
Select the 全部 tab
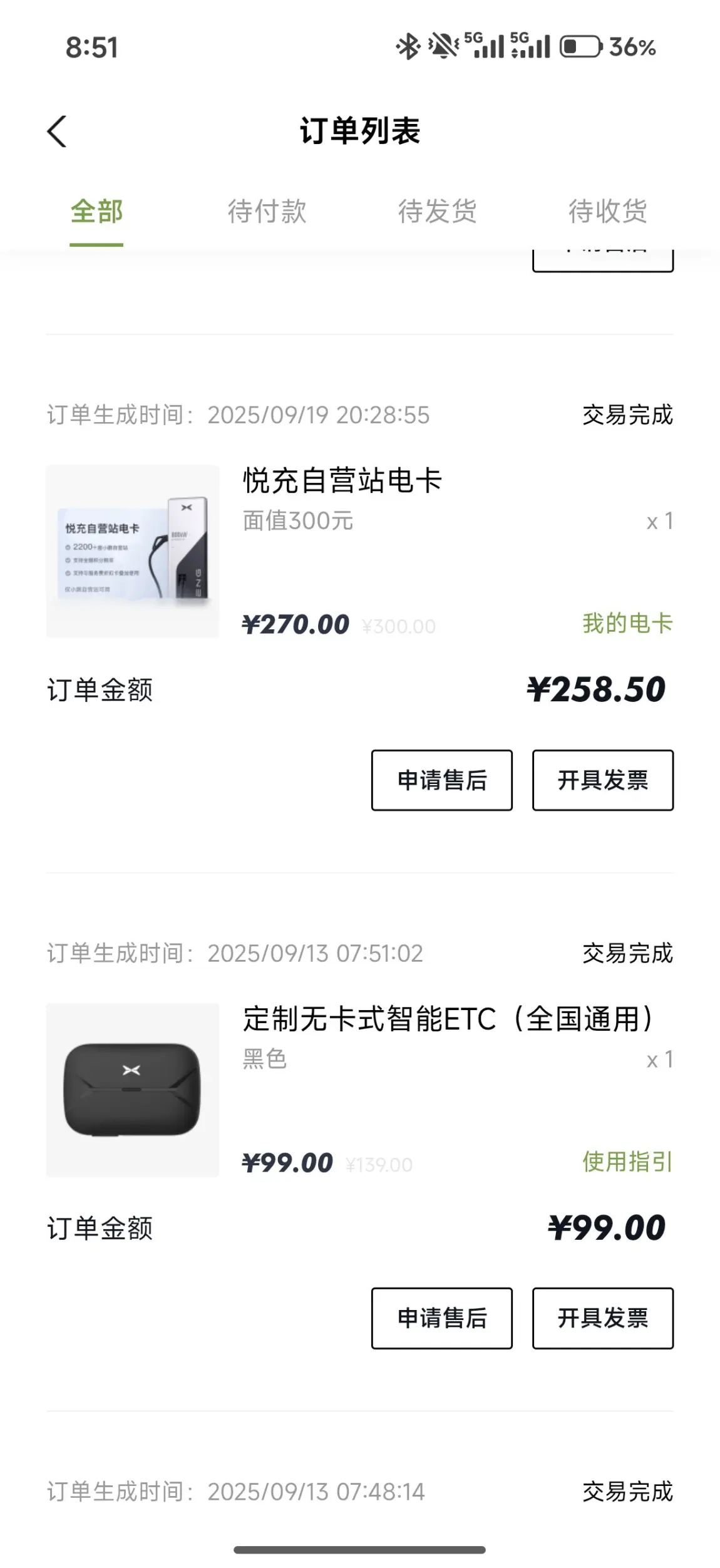96,212
